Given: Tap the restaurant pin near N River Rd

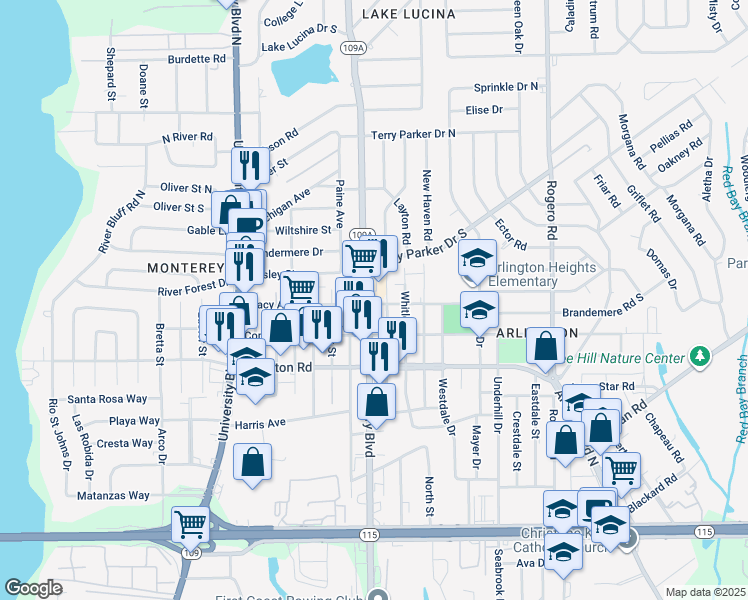Looking at the screenshot, I should pos(250,164).
